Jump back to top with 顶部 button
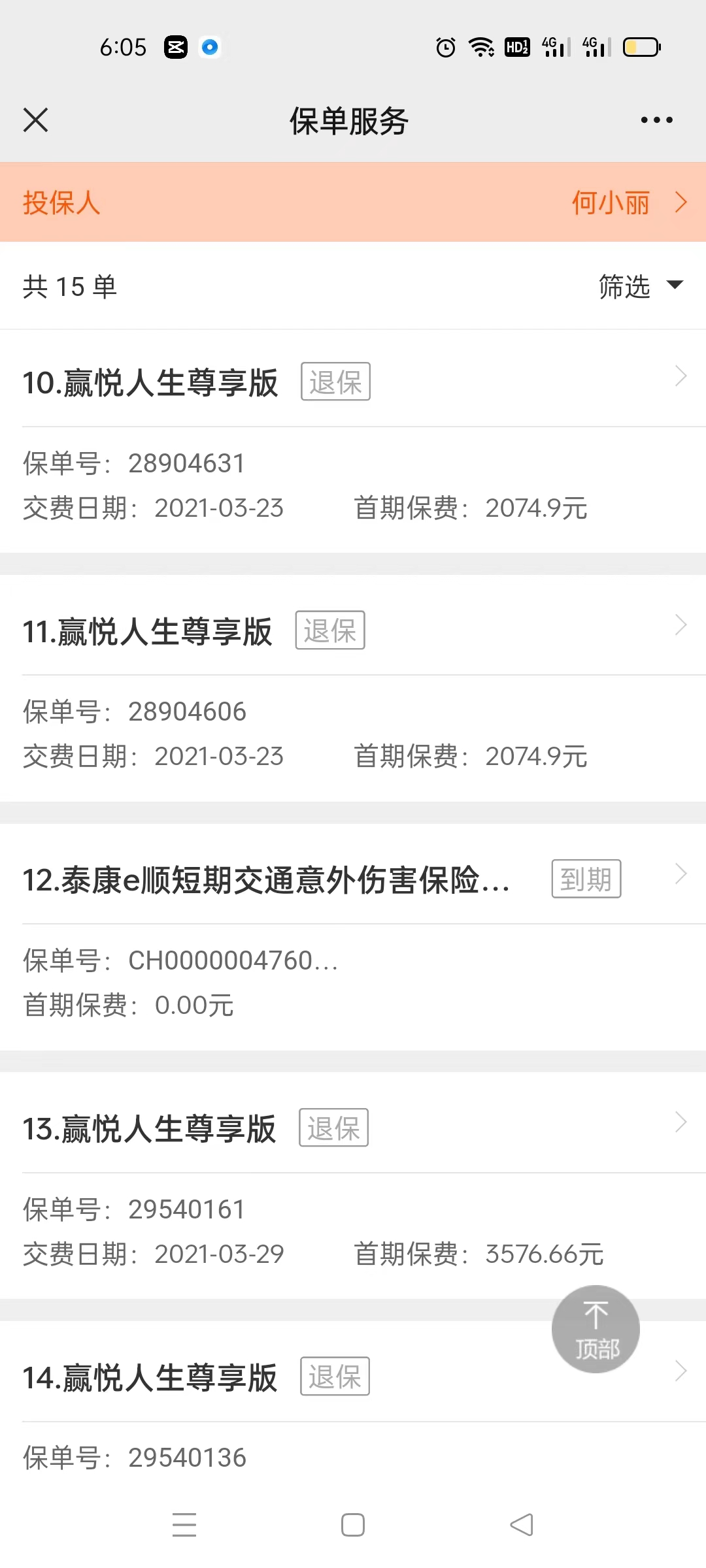Image resolution: width=706 pixels, height=1568 pixels. point(596,1329)
